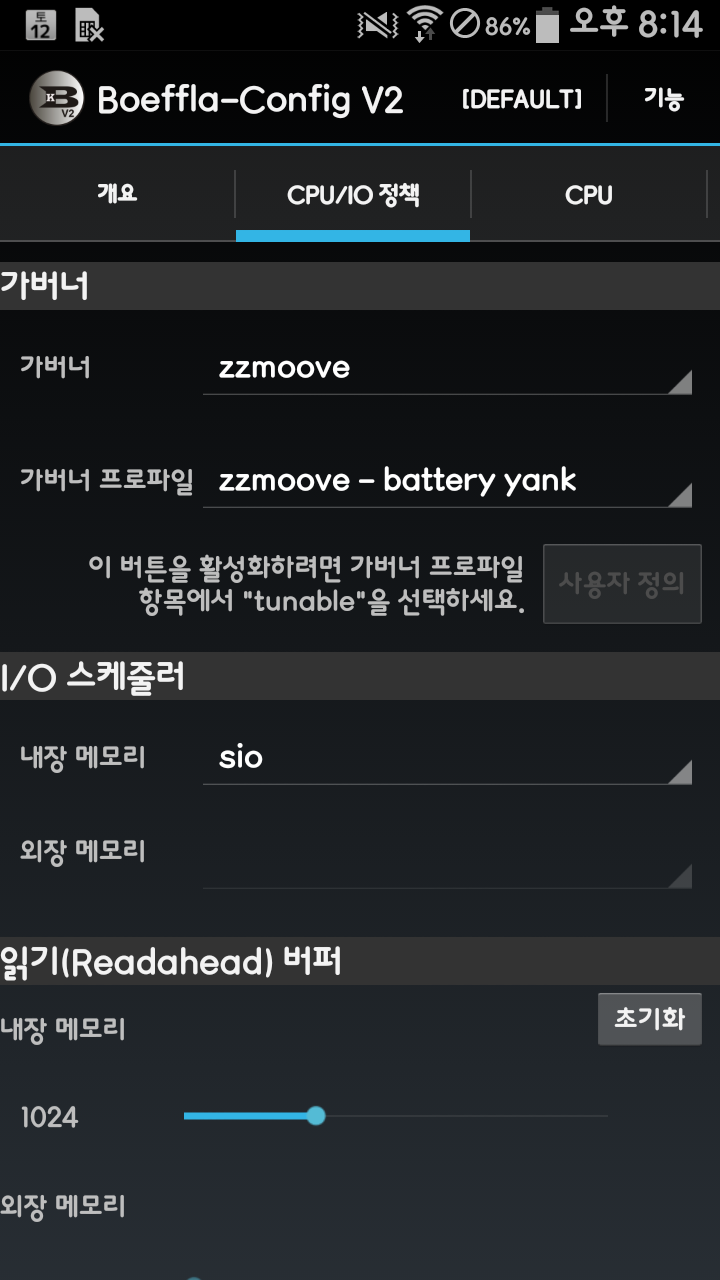Choose I/O scheduler for 내장 메모리

[447, 758]
